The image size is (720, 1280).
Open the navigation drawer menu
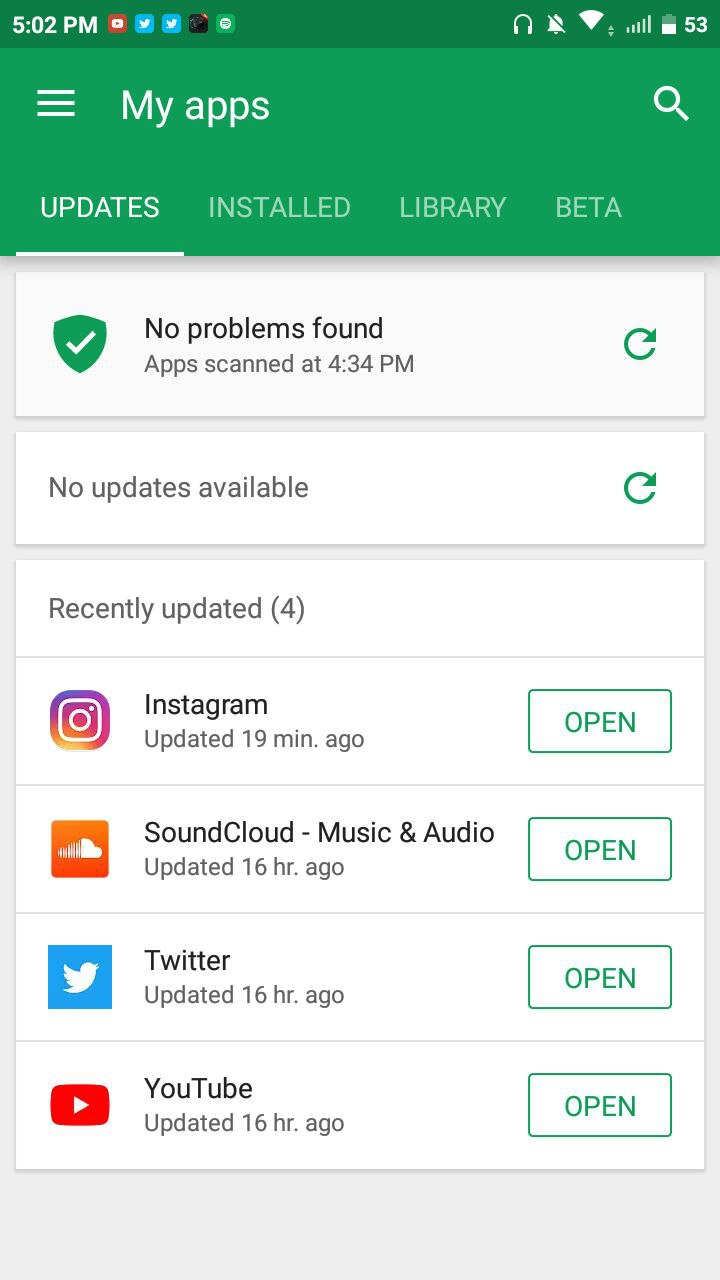pyautogui.click(x=56, y=104)
